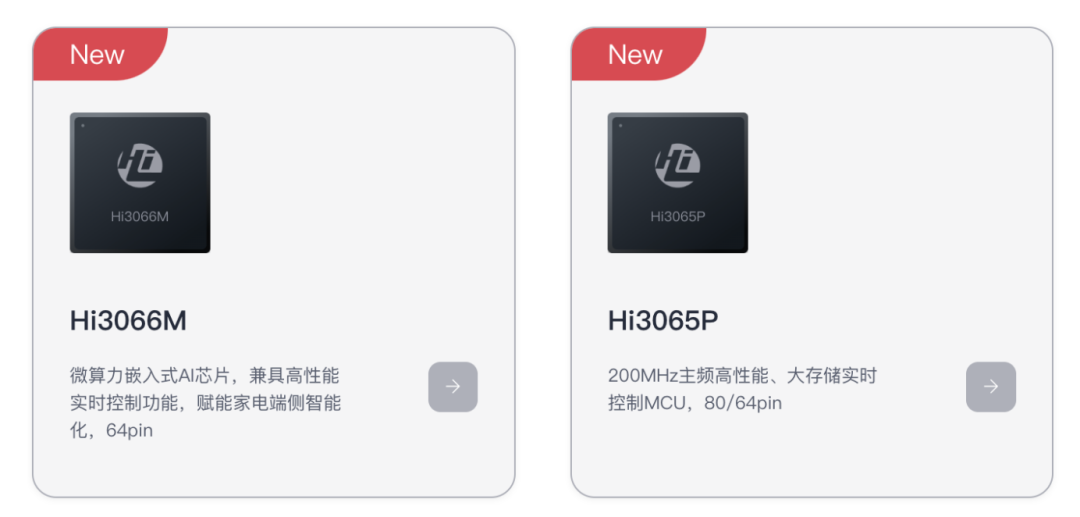Tap the arrow button for Hi3066M
1080x517 pixels.
click(453, 387)
